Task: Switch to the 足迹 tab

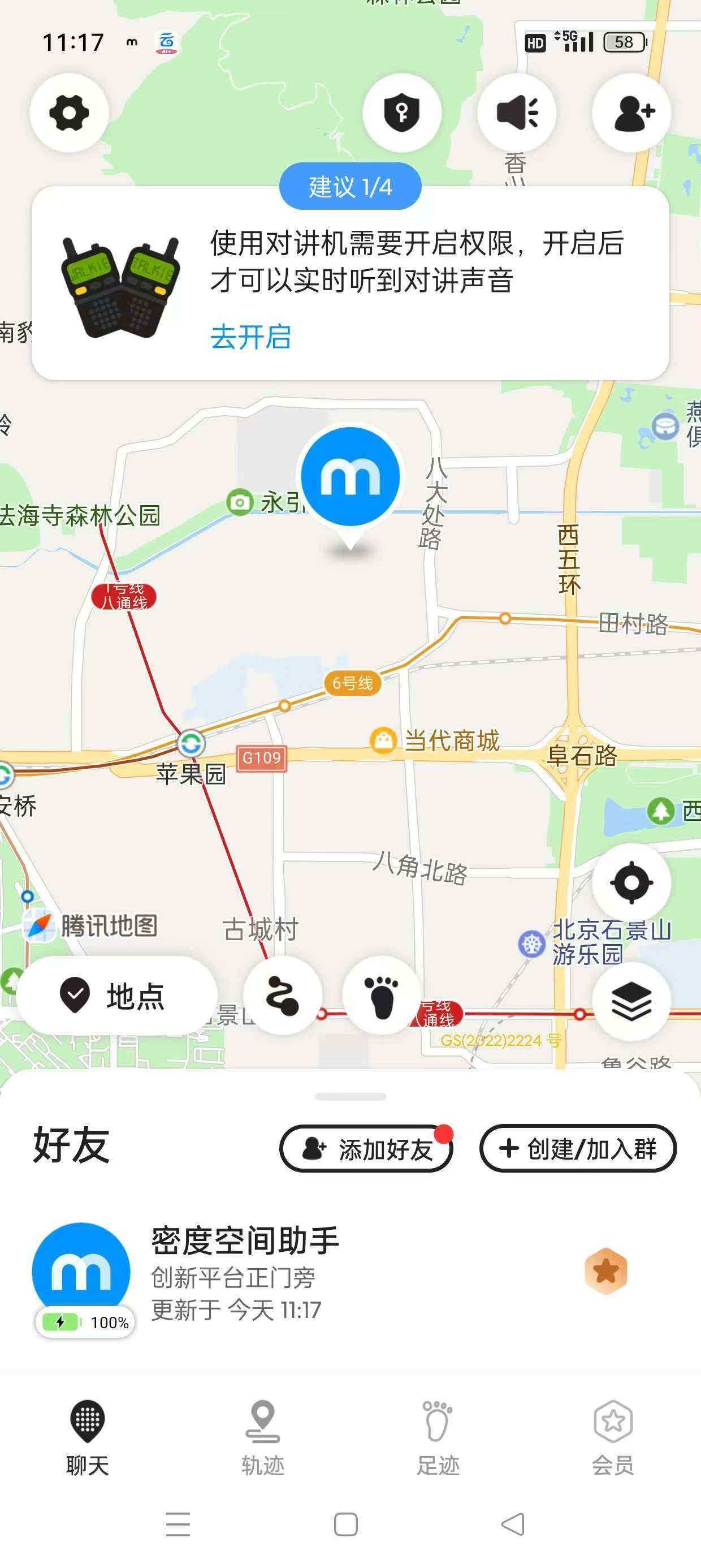Action: 438,1438
